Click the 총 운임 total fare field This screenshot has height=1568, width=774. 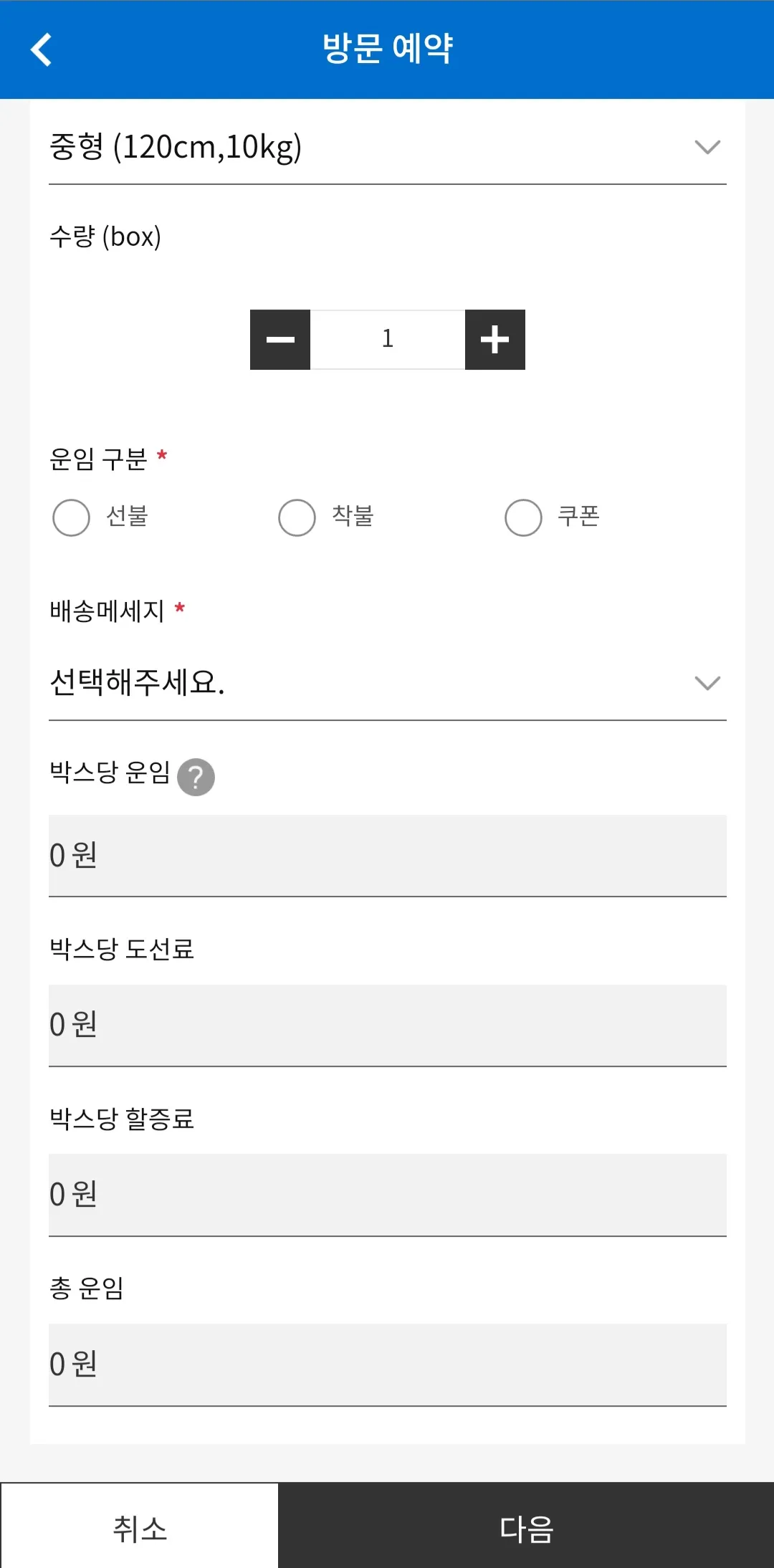[387, 1364]
